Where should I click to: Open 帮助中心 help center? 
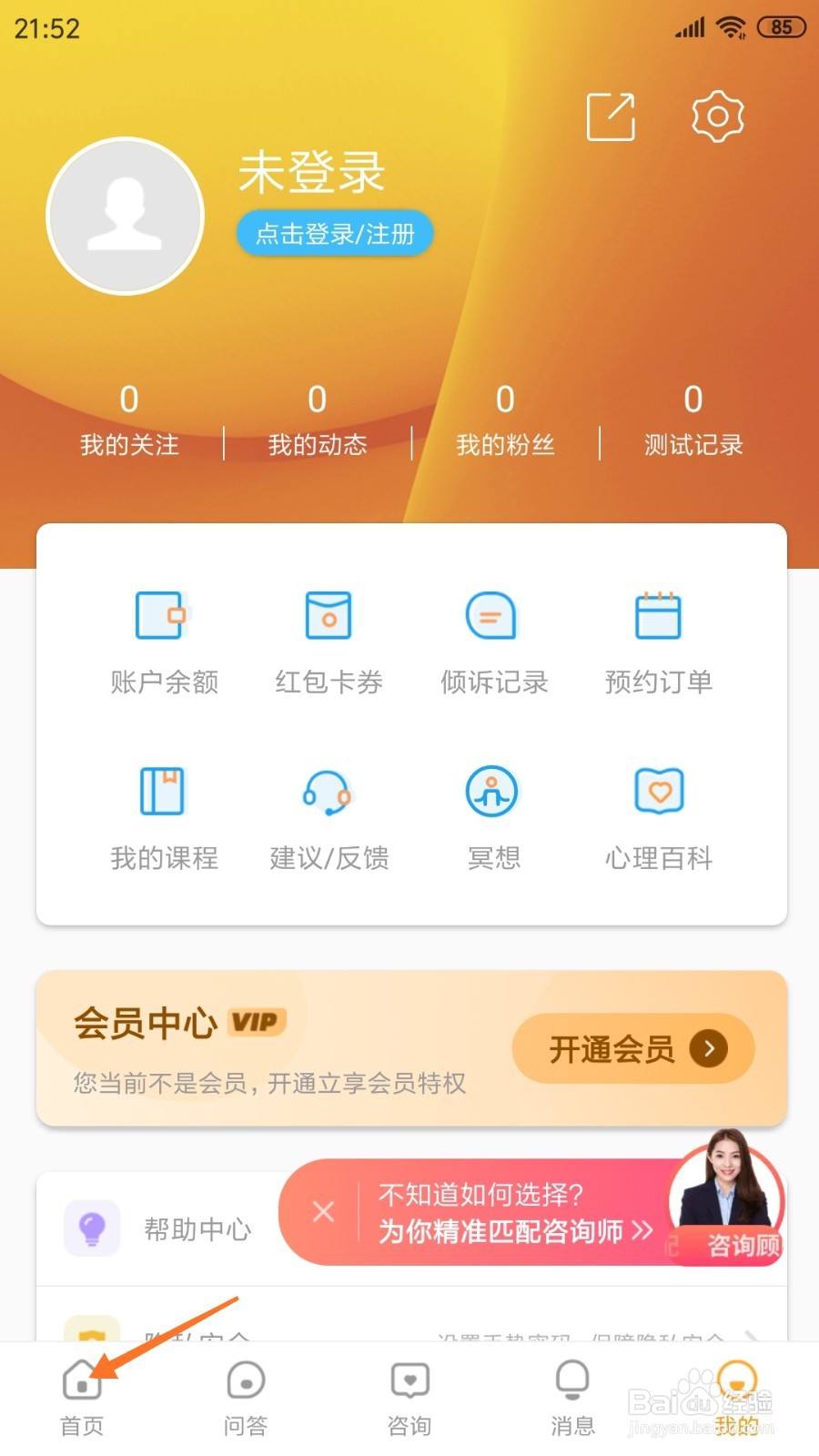(x=197, y=1228)
